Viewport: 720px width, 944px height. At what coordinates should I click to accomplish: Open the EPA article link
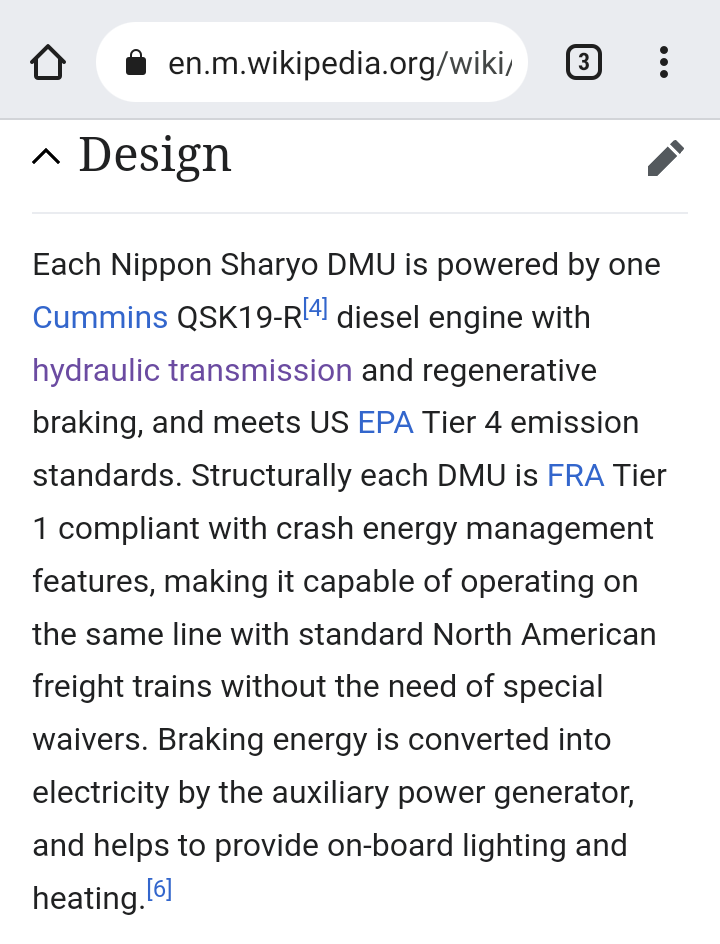tap(385, 423)
